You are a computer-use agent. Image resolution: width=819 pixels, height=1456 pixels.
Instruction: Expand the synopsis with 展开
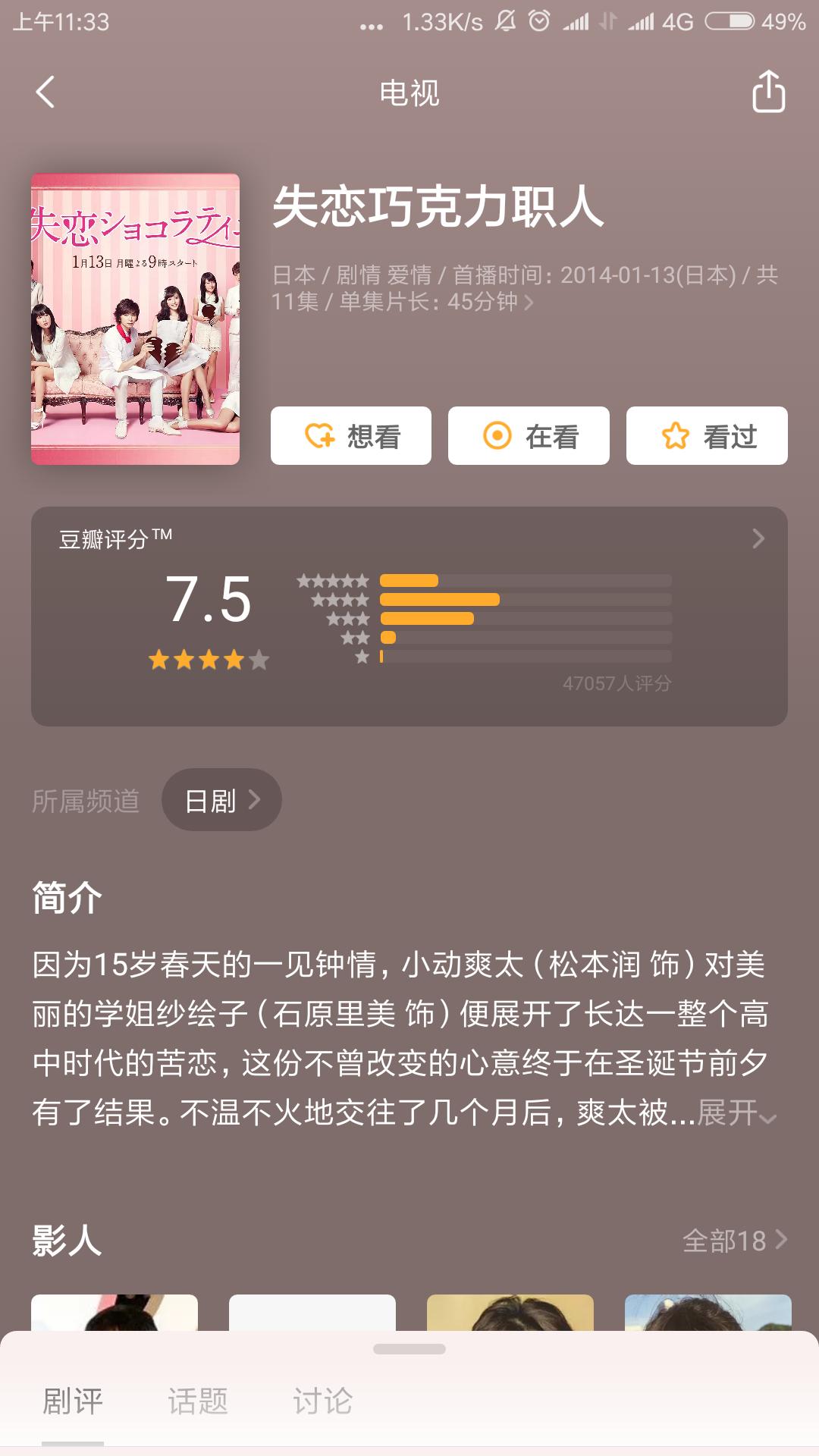pos(736,1113)
